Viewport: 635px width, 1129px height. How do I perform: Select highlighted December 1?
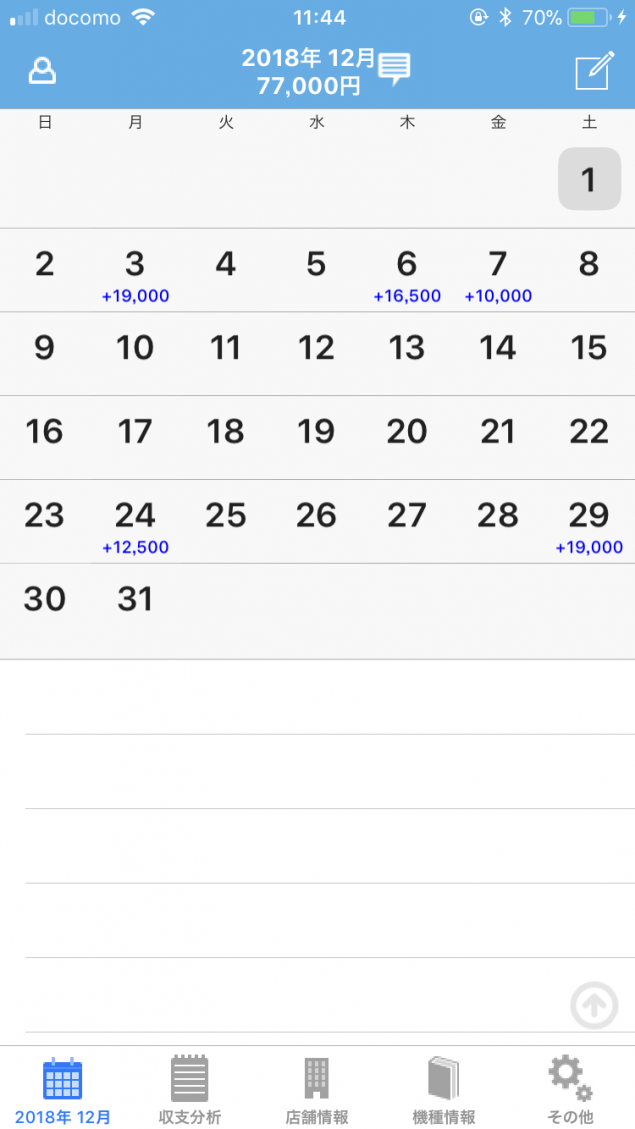pyautogui.click(x=589, y=179)
